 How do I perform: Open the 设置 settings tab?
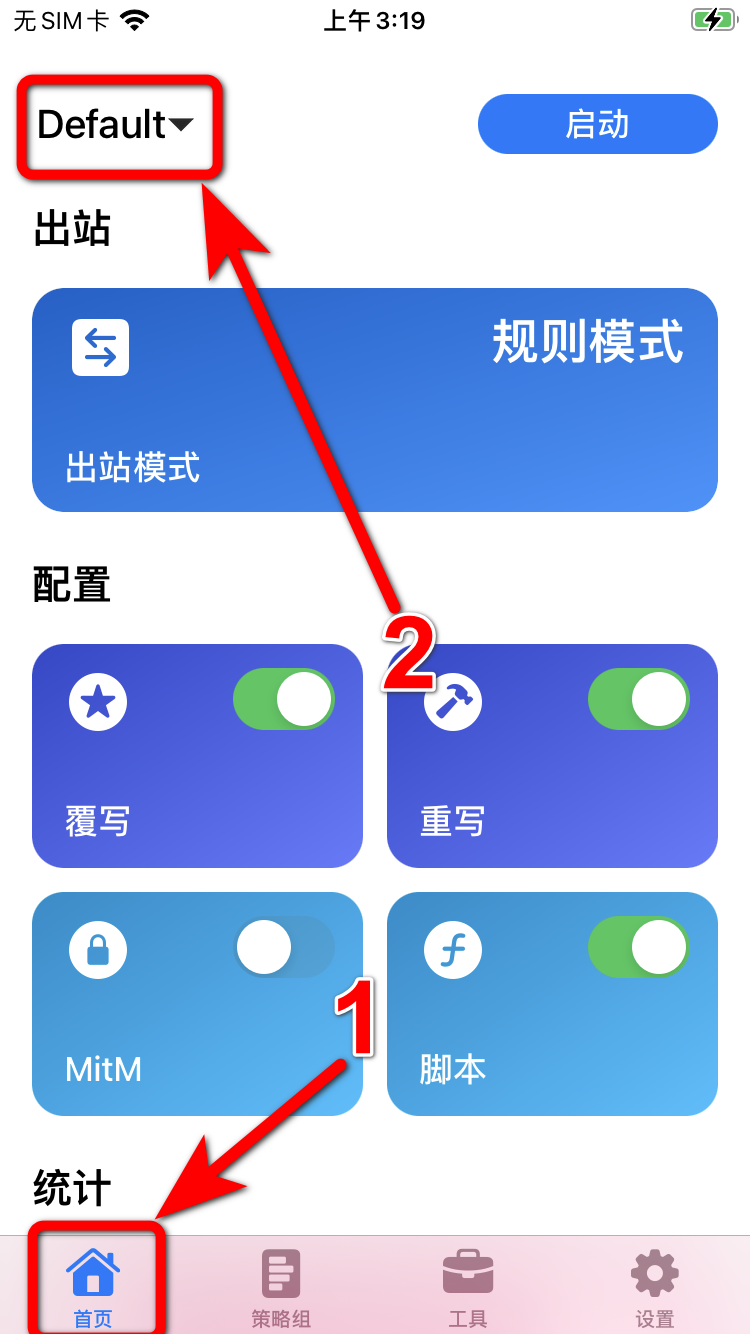[x=655, y=1286]
